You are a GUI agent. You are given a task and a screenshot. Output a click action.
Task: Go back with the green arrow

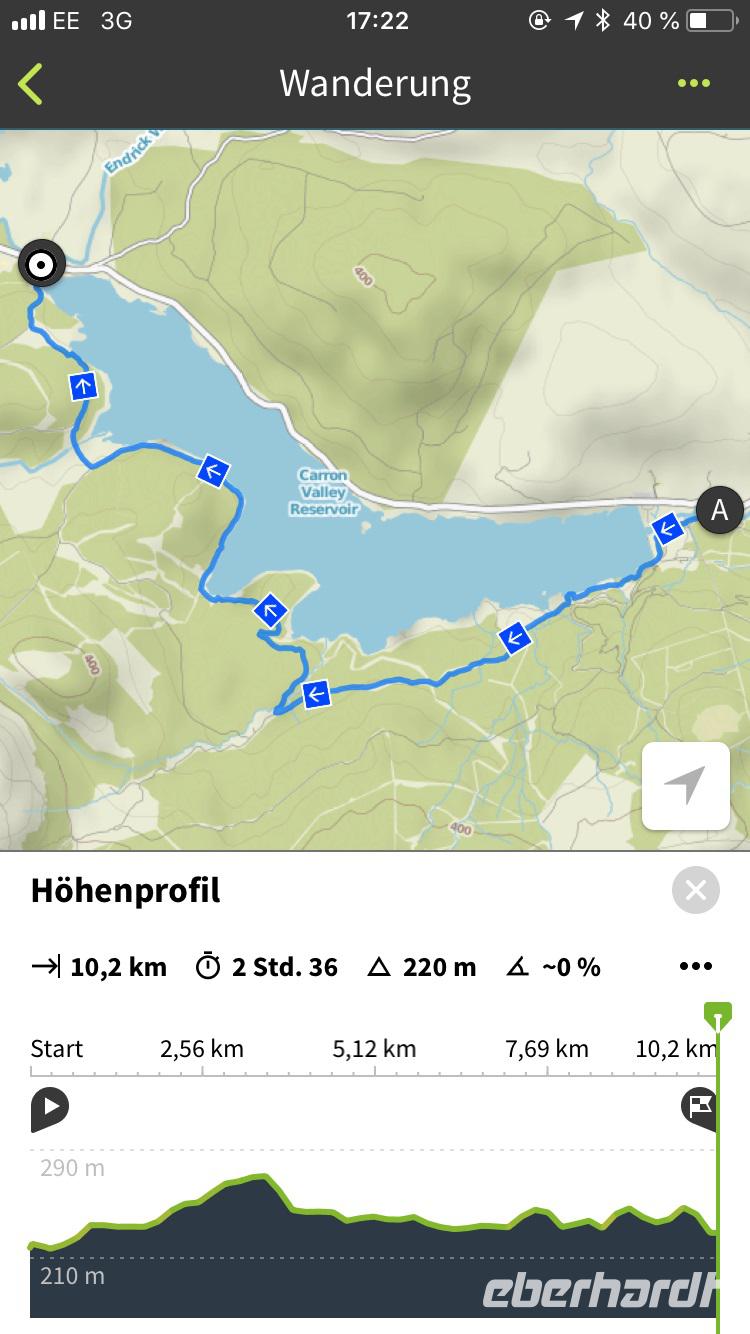coord(31,84)
